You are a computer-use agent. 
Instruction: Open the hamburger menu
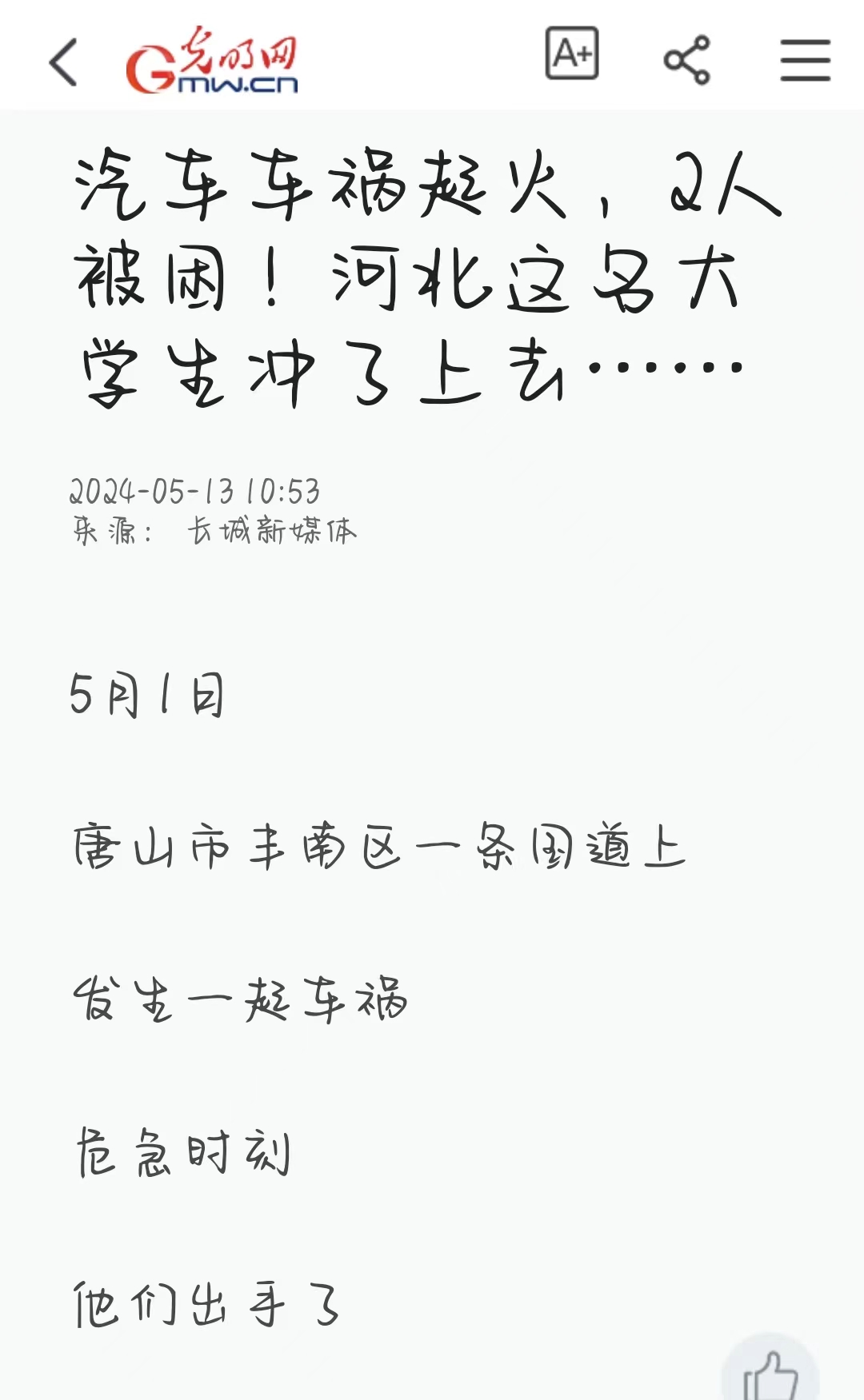[x=805, y=60]
